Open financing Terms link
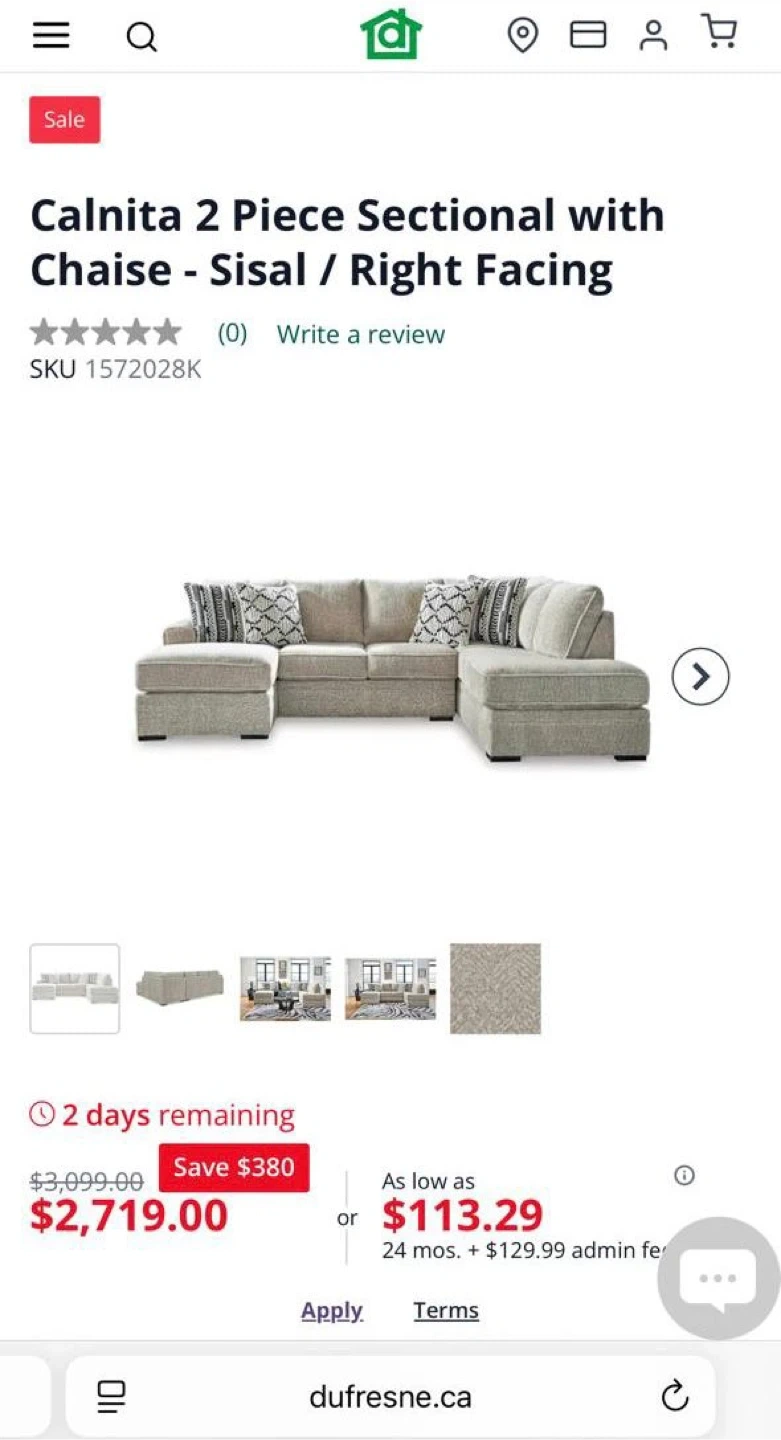This screenshot has width=781, height=1440. [446, 1310]
